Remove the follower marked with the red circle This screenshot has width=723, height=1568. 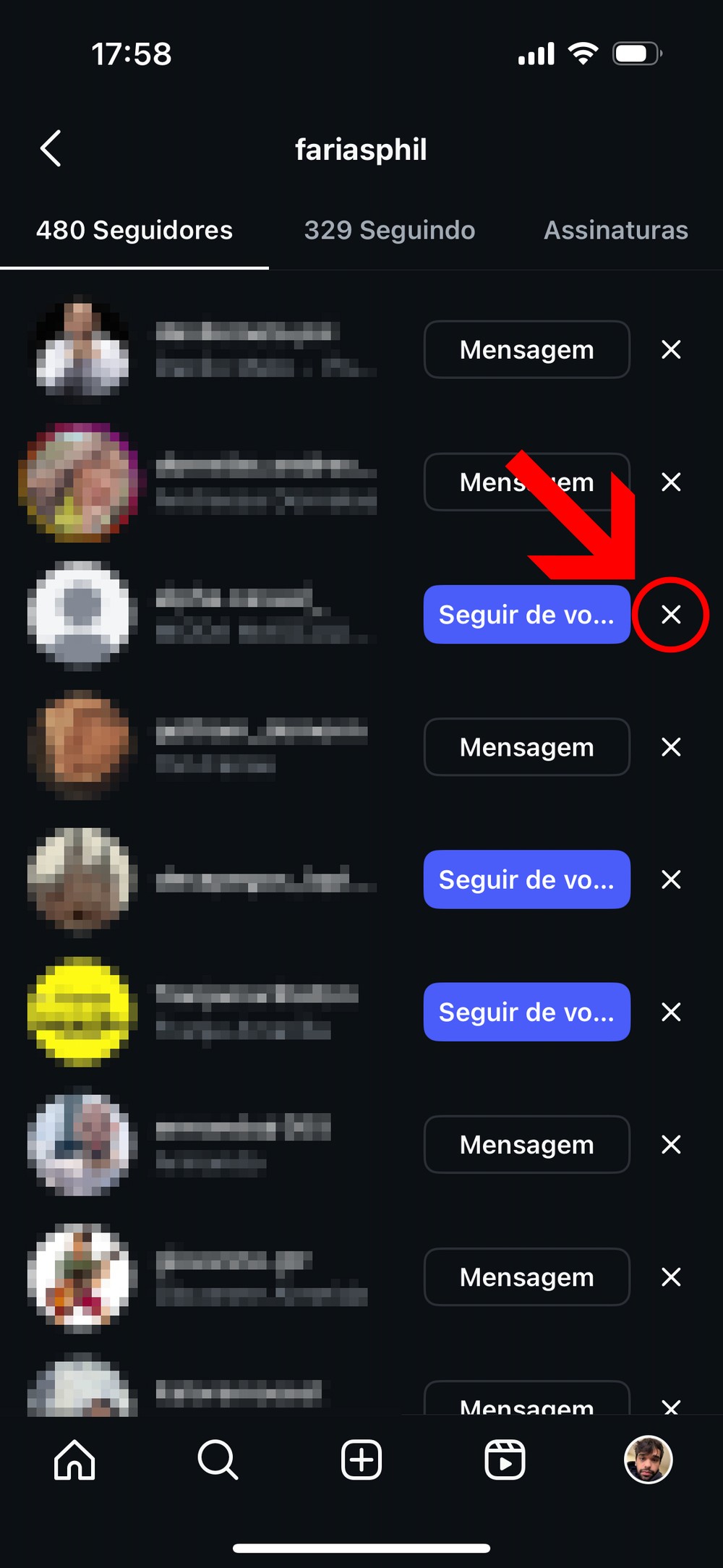tap(671, 615)
